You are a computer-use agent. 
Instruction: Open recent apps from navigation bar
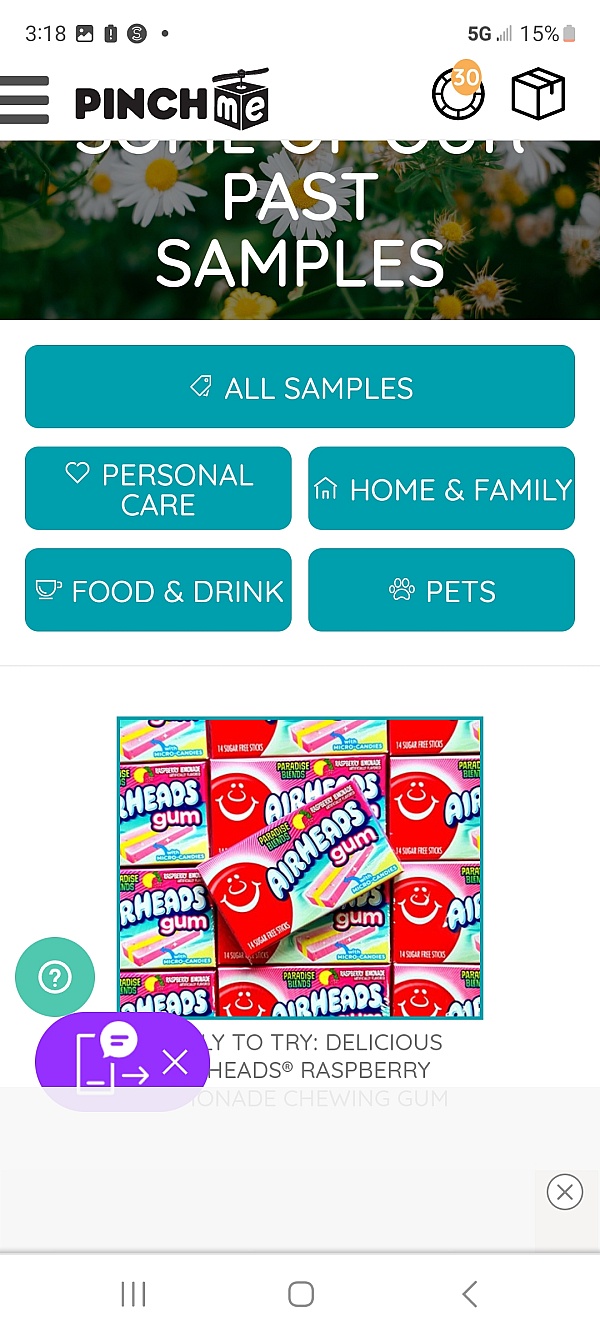(133, 1294)
